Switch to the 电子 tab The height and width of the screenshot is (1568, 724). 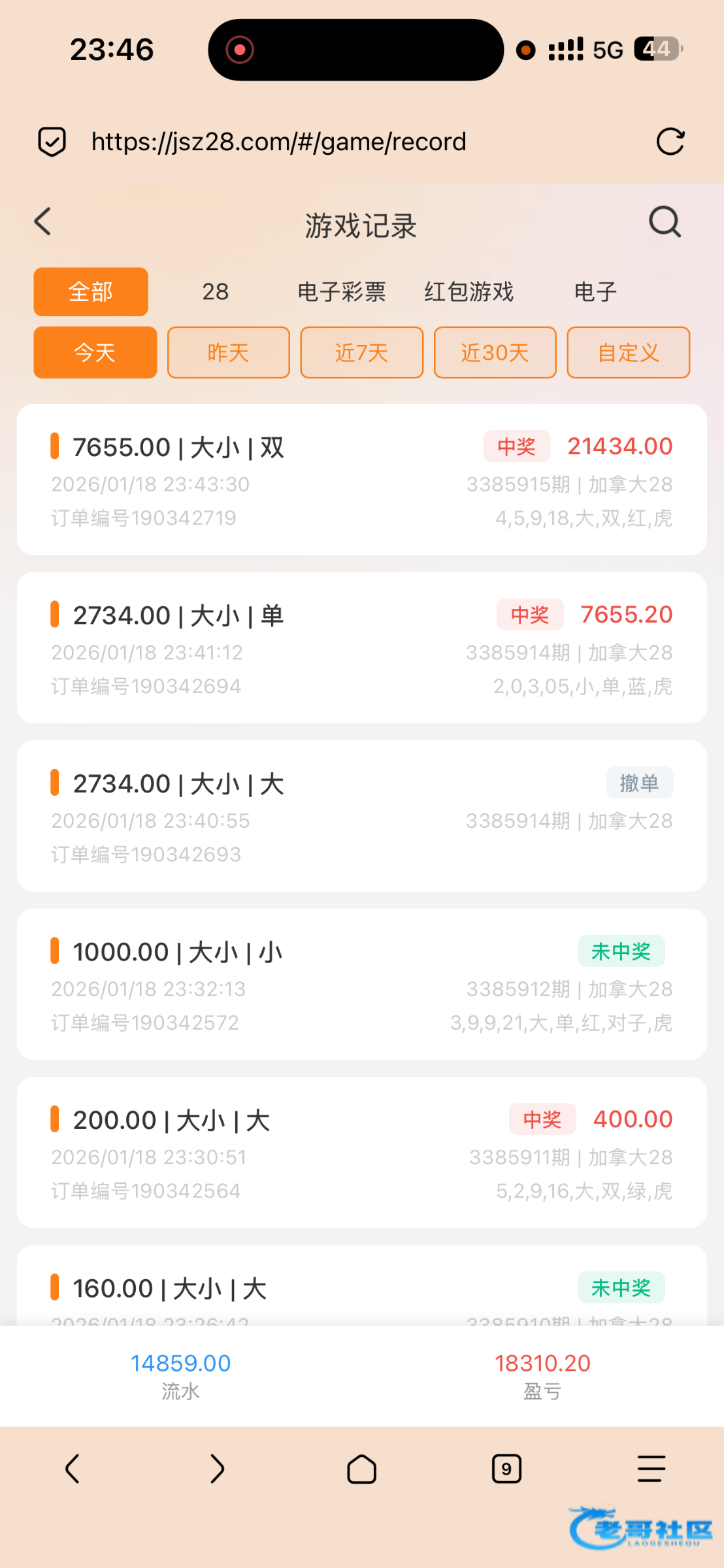[595, 291]
